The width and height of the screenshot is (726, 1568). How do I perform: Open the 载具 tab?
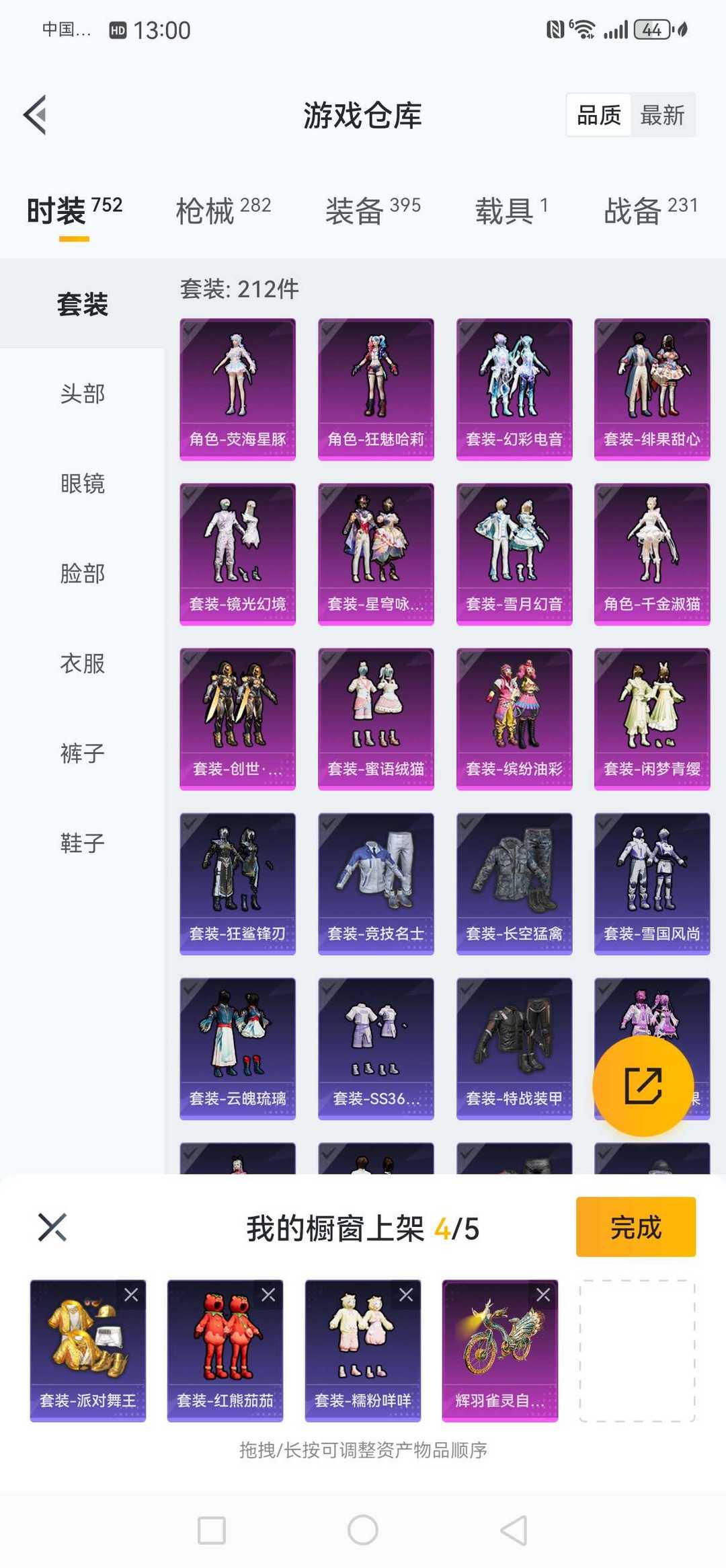coord(512,211)
